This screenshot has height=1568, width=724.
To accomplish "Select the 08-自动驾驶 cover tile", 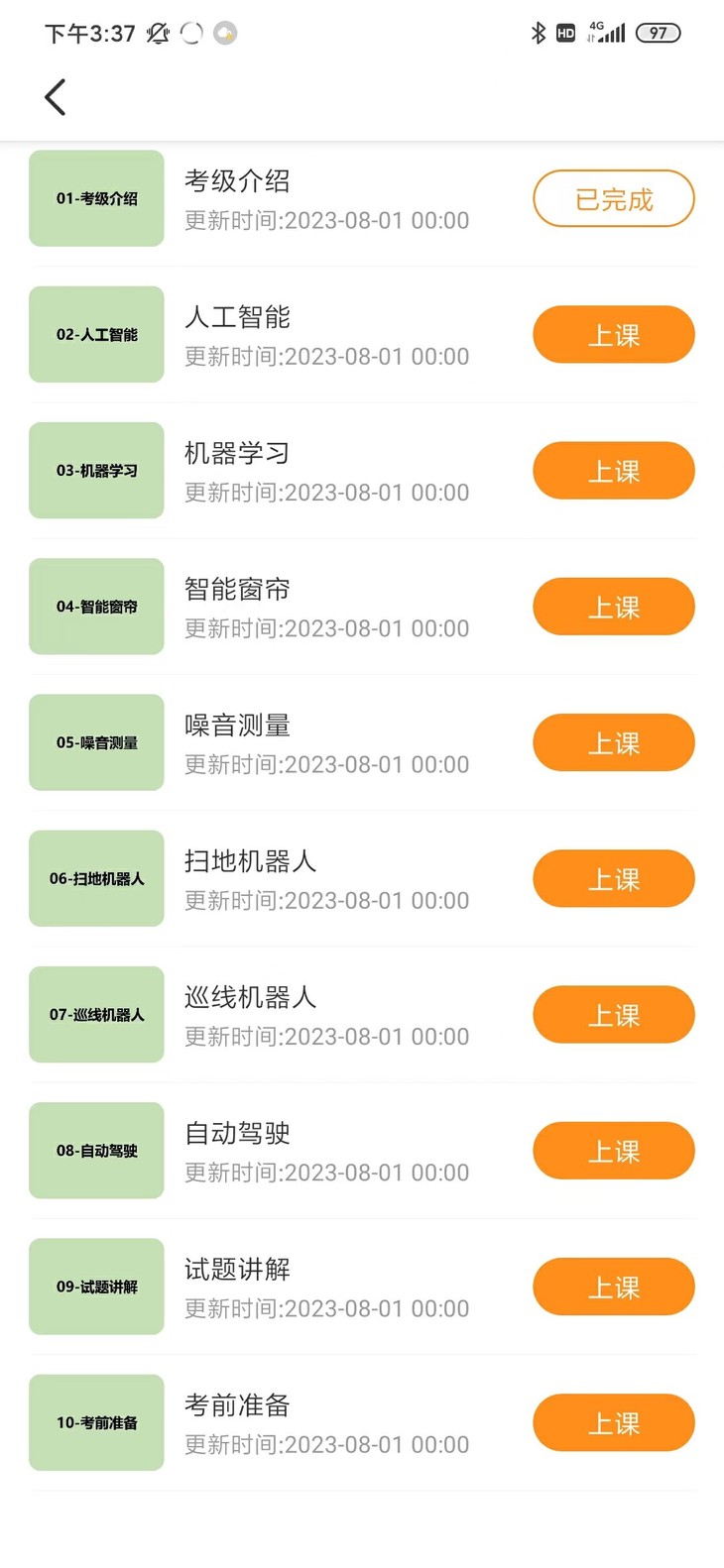I will (x=96, y=1151).
